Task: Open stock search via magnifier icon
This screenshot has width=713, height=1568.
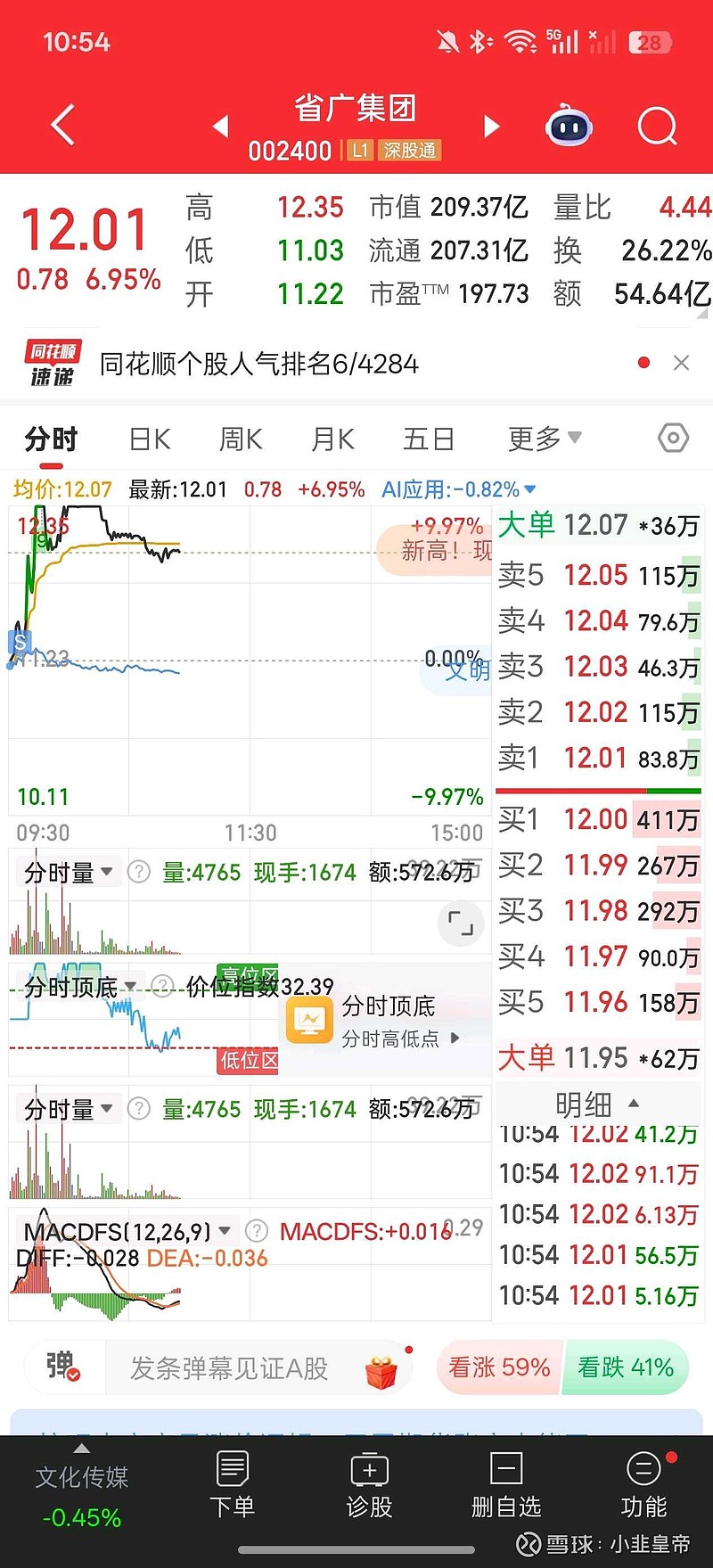Action: [x=657, y=126]
